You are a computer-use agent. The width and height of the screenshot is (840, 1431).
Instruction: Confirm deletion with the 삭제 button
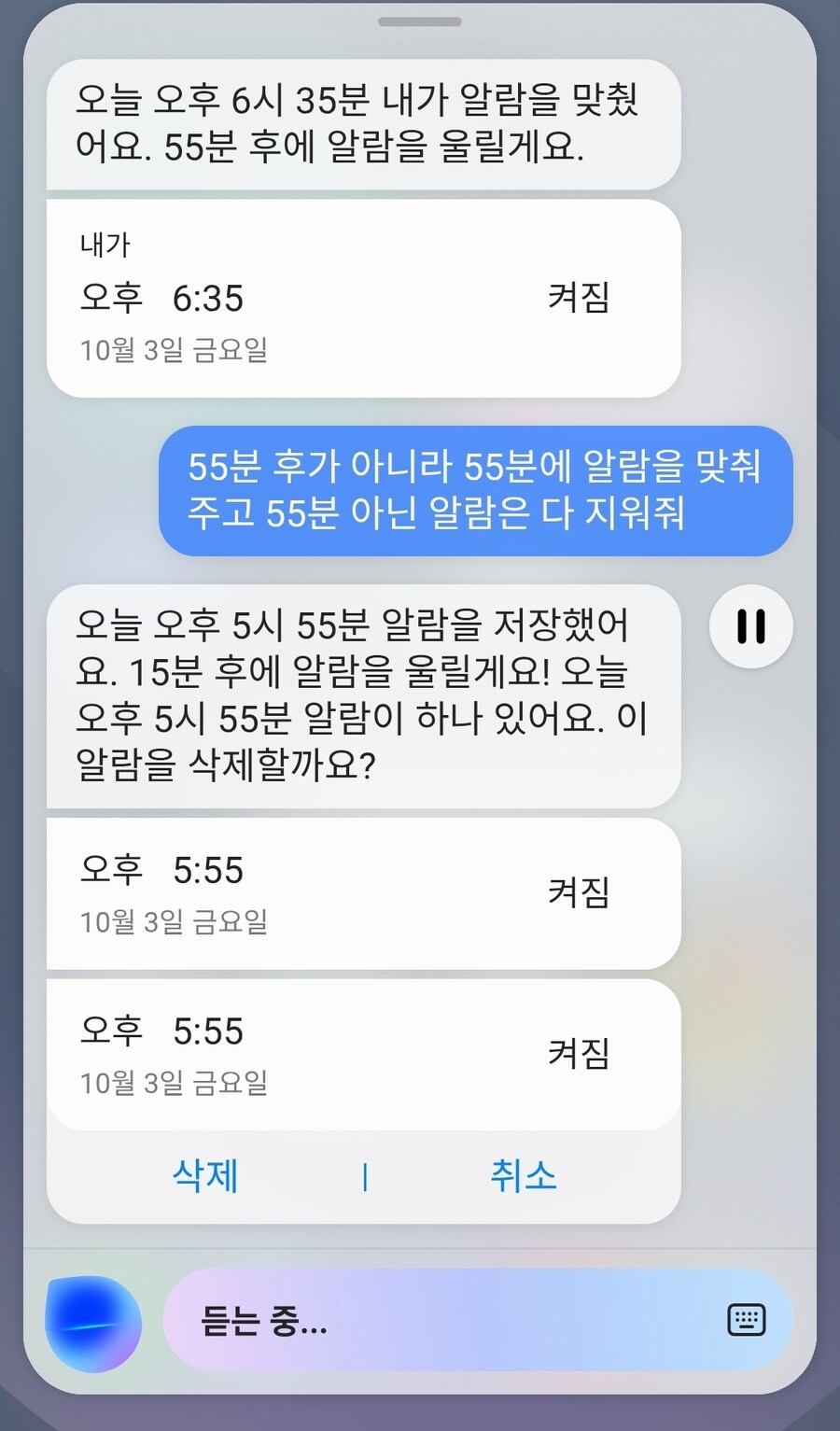point(205,1175)
